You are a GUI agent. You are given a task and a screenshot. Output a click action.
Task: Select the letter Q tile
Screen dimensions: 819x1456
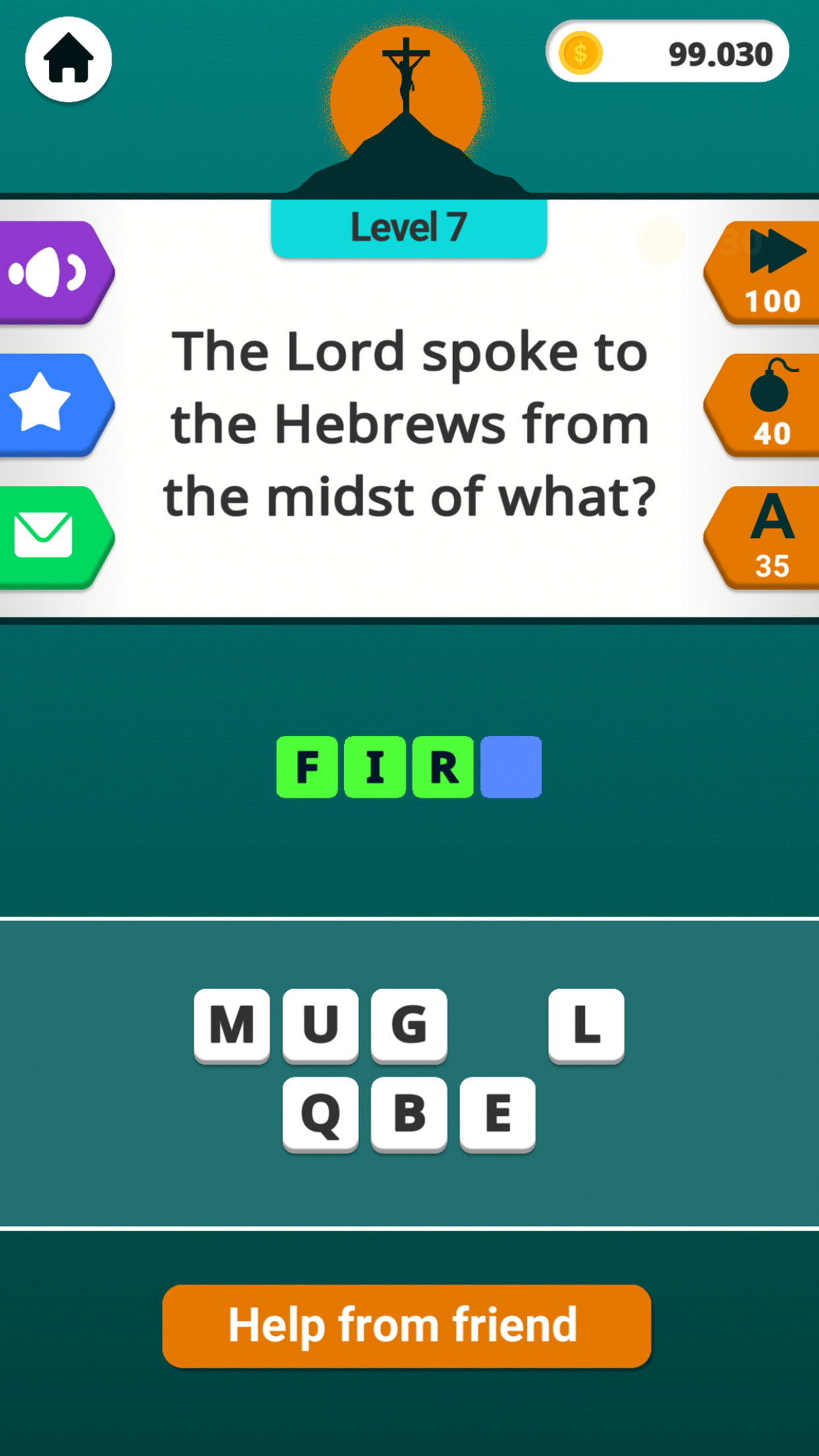[320, 1114]
